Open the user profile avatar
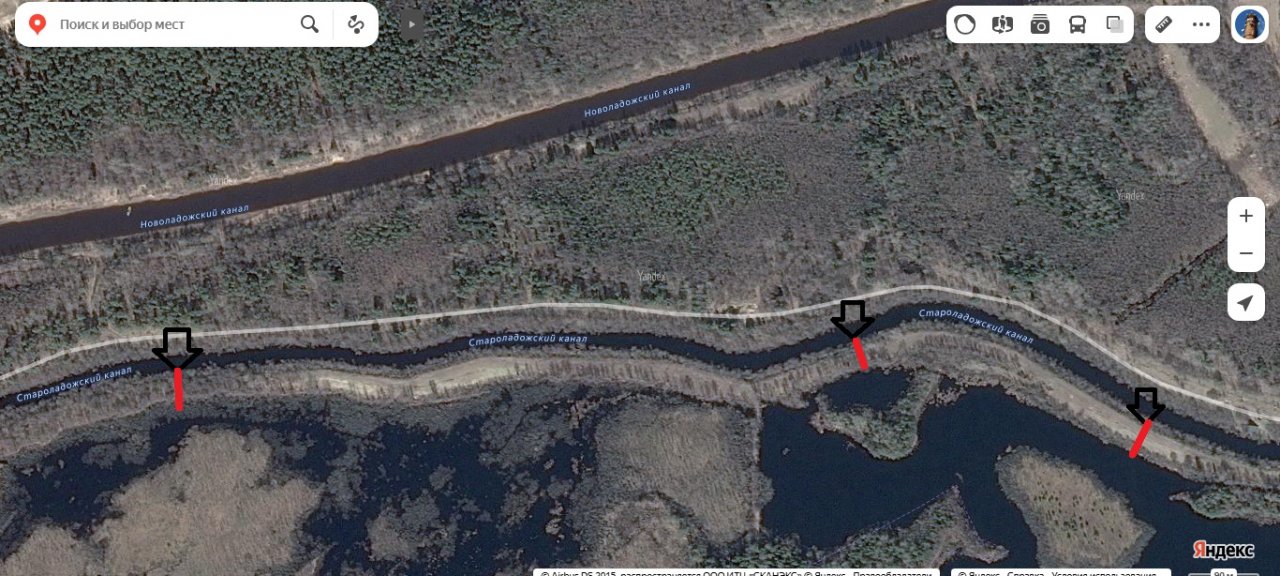The height and width of the screenshot is (576, 1280). click(1250, 24)
